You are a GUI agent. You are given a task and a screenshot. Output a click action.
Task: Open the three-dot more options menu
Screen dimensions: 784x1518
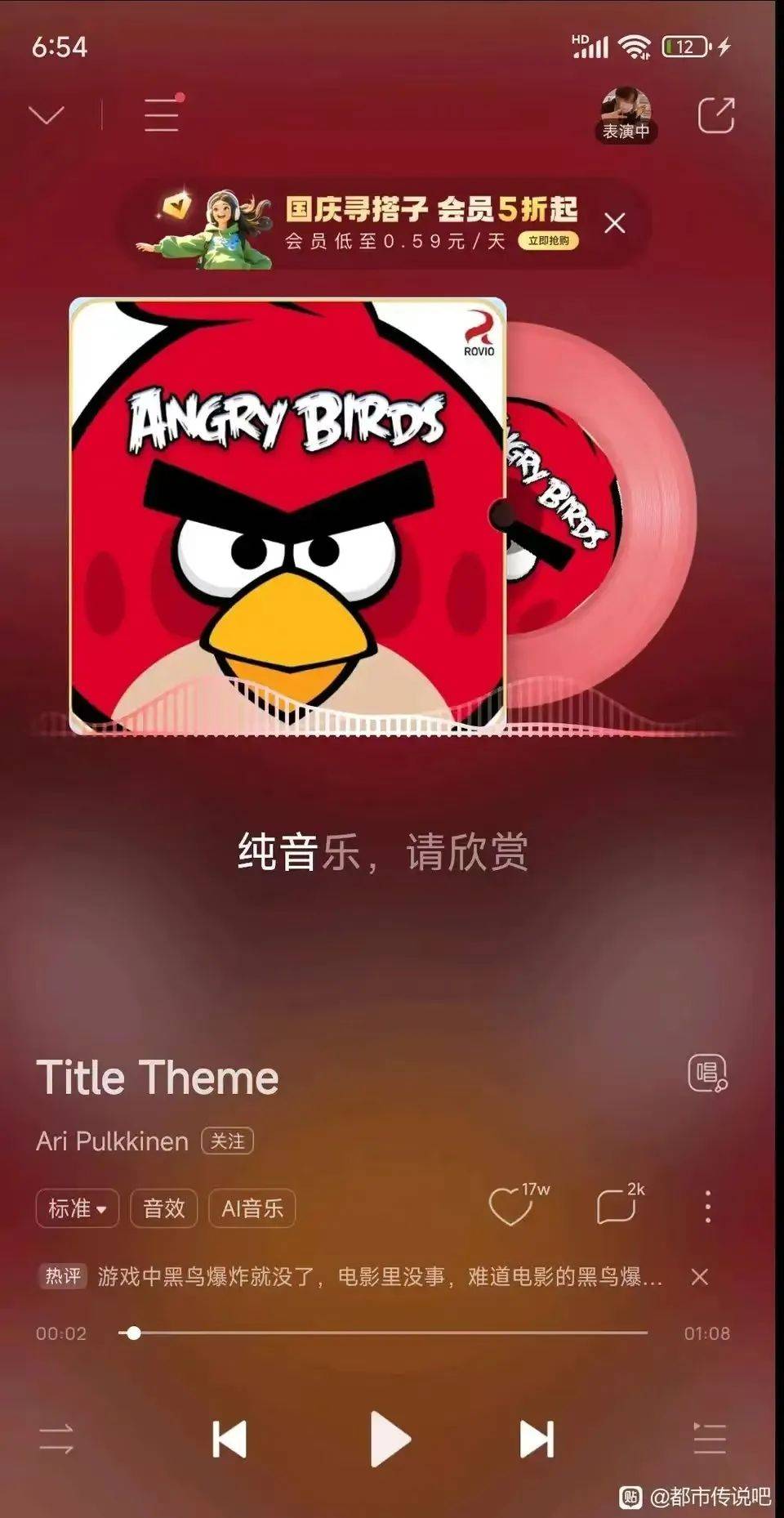pos(707,1207)
